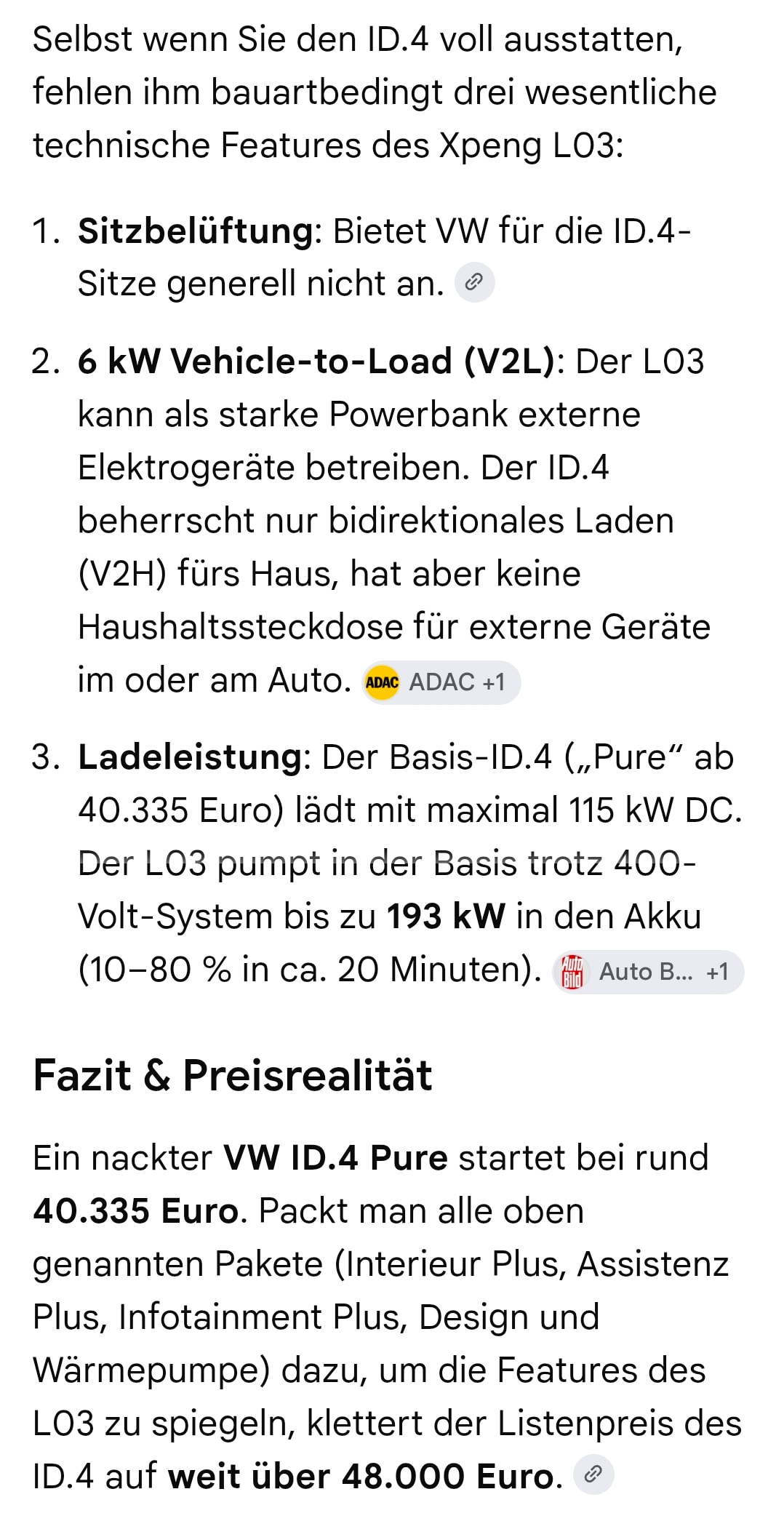Open the Auto Bild +1 source chip
Viewport: 784px width, 1513px height.
click(647, 972)
